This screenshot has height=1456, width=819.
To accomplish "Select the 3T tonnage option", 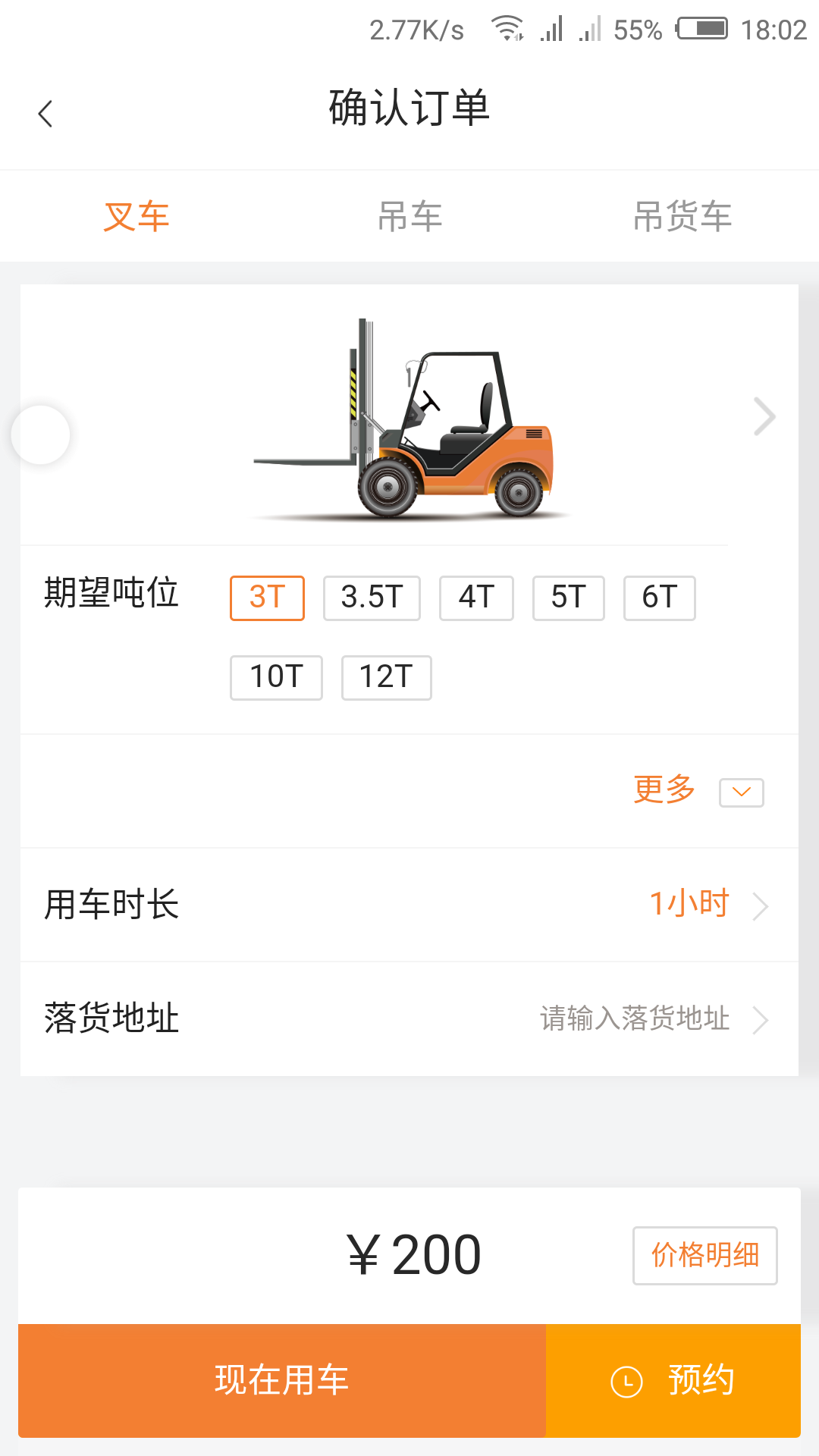I will coord(267,598).
